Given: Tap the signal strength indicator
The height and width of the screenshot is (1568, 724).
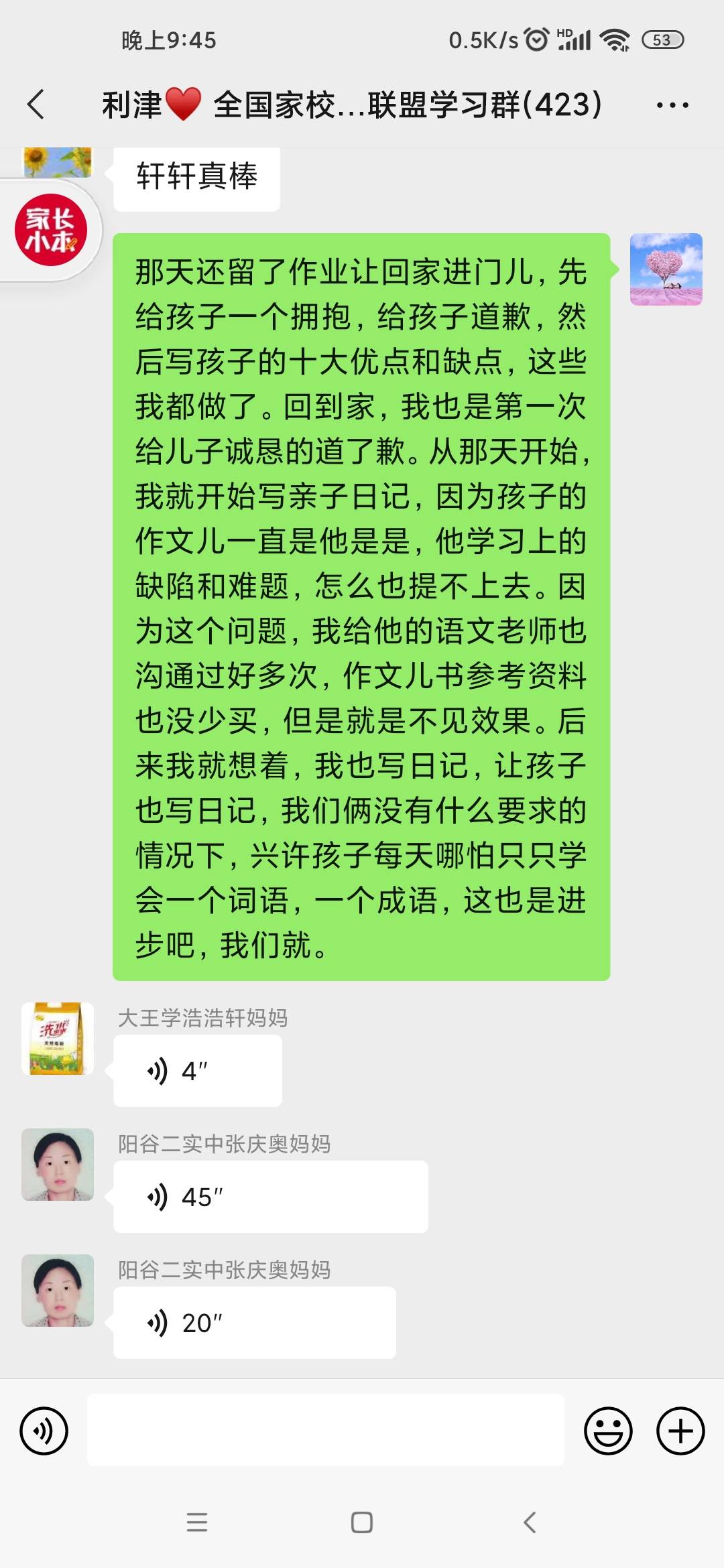Looking at the screenshot, I should pos(574,40).
